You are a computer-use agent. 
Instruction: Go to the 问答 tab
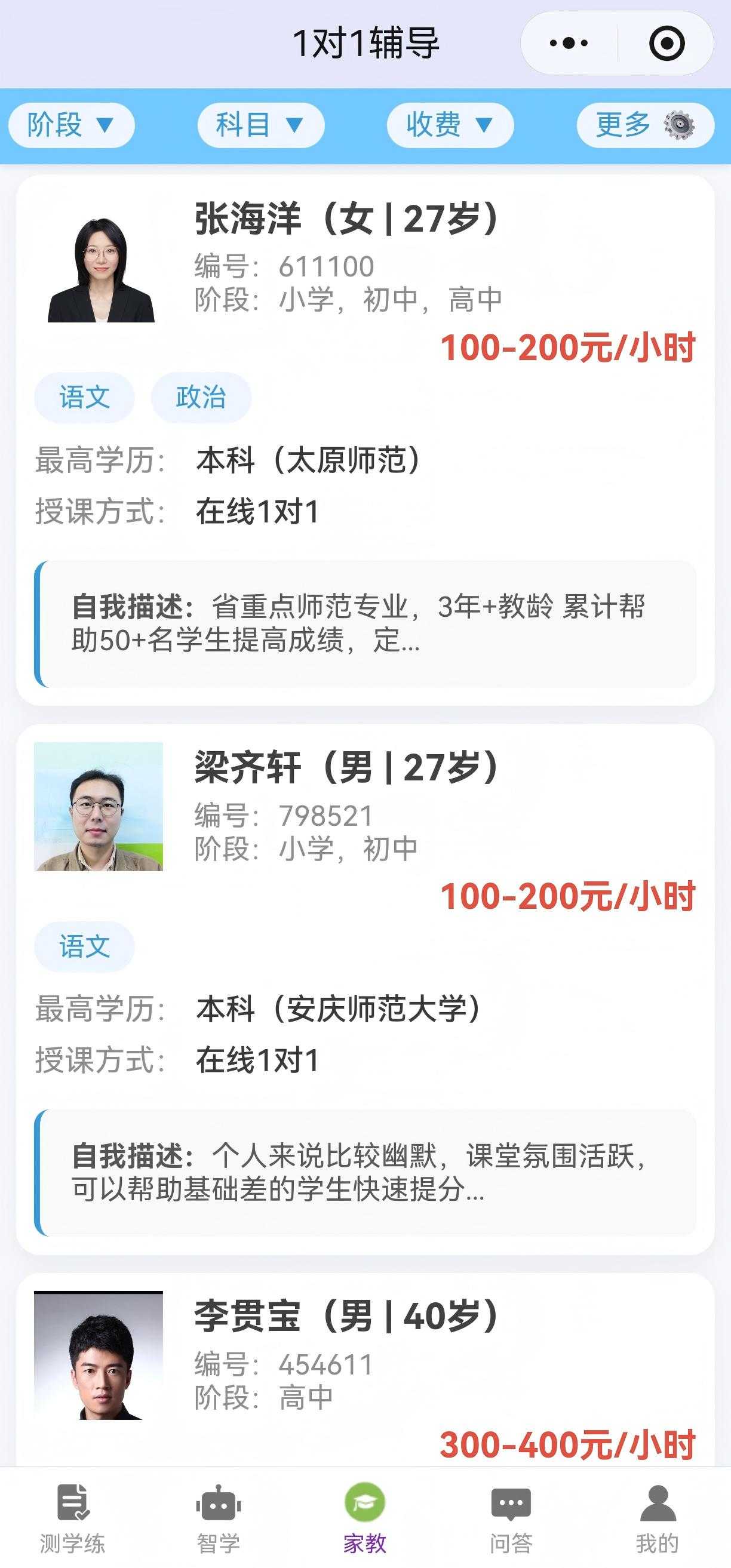(511, 1517)
